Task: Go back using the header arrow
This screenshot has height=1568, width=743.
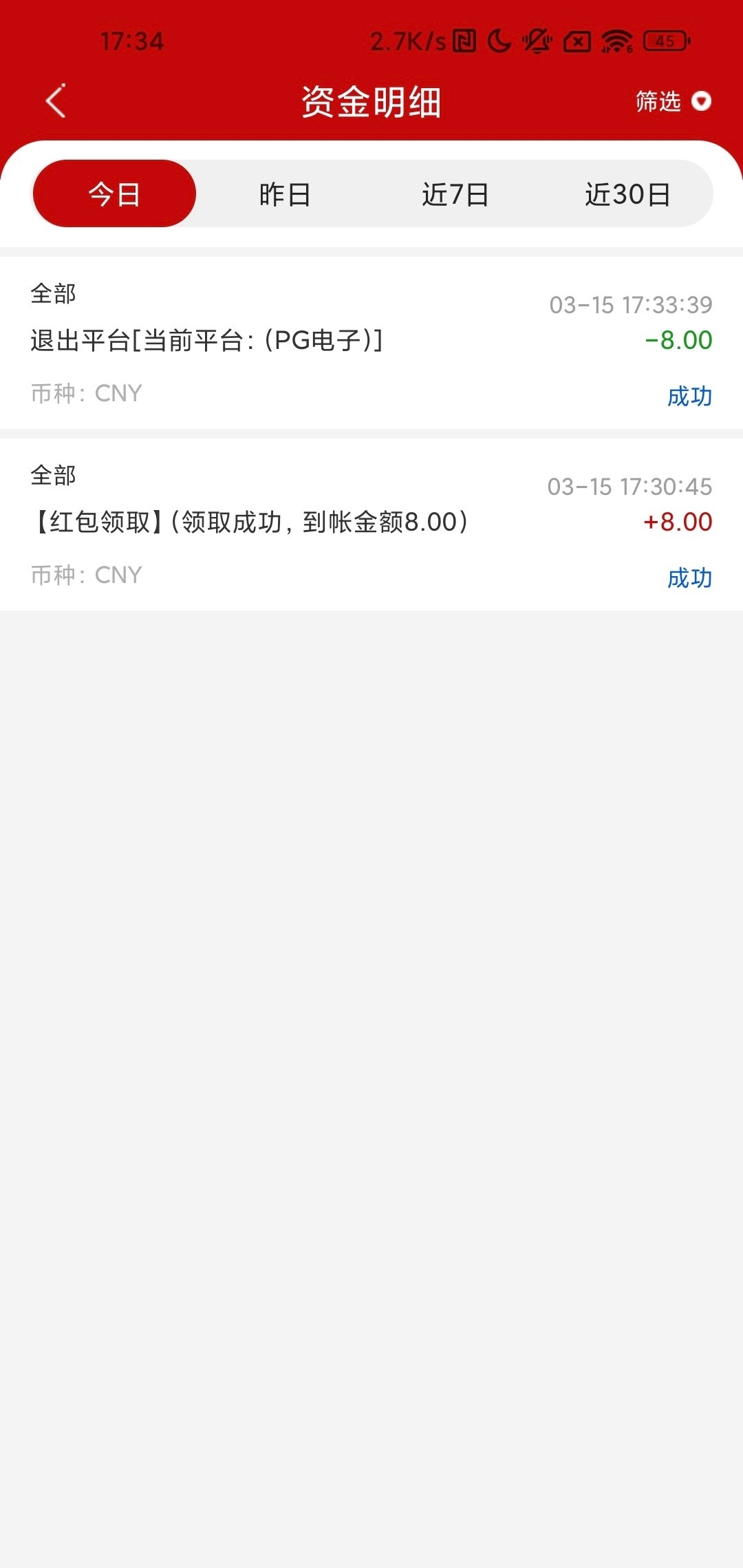Action: (x=56, y=101)
